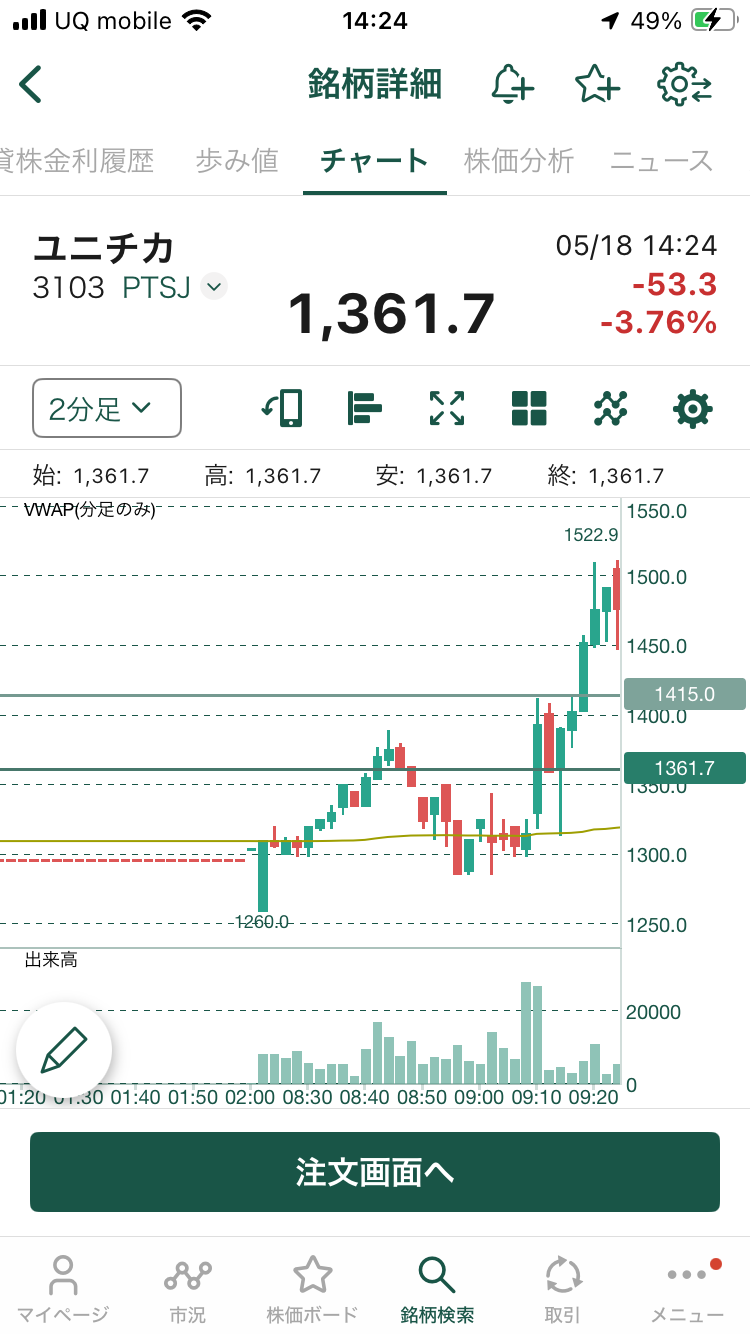
Task: Open the マイページ tab
Action: tap(63, 1289)
